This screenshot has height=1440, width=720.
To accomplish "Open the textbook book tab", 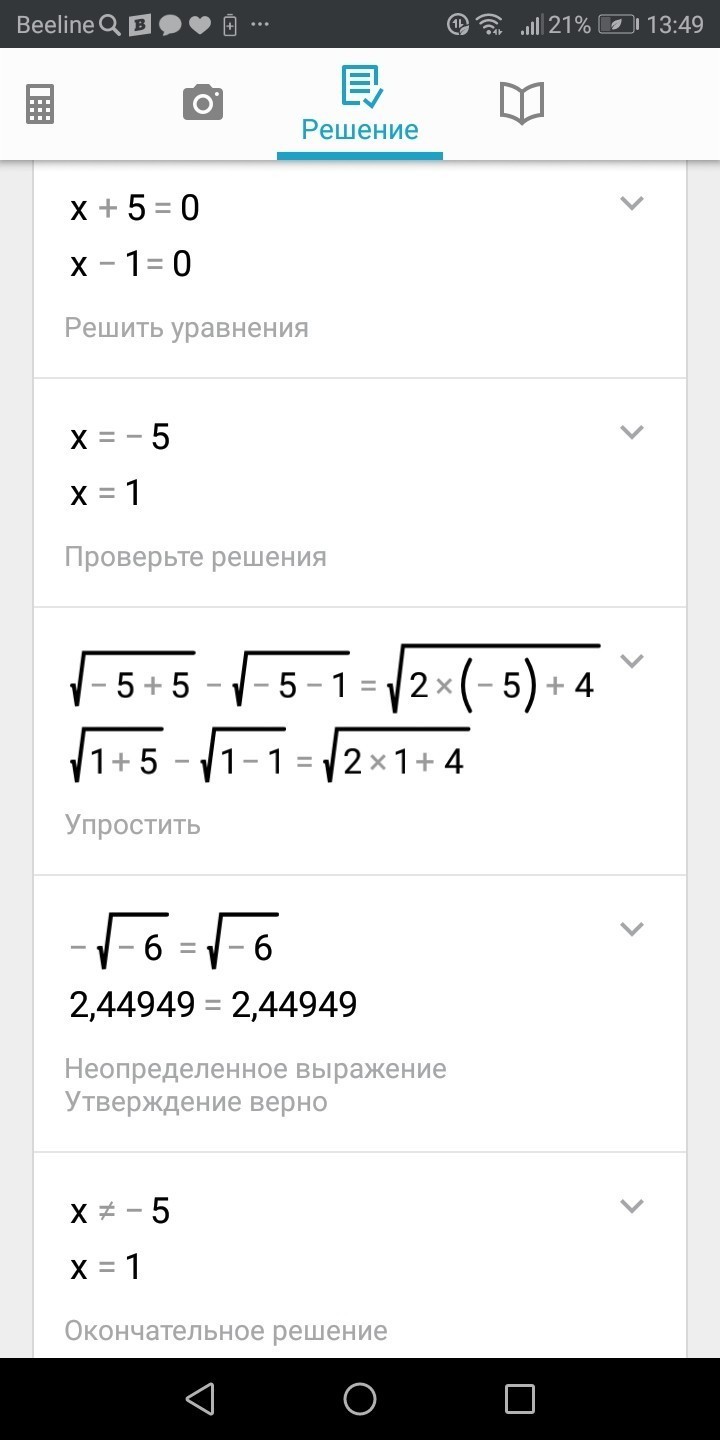I will tap(522, 103).
